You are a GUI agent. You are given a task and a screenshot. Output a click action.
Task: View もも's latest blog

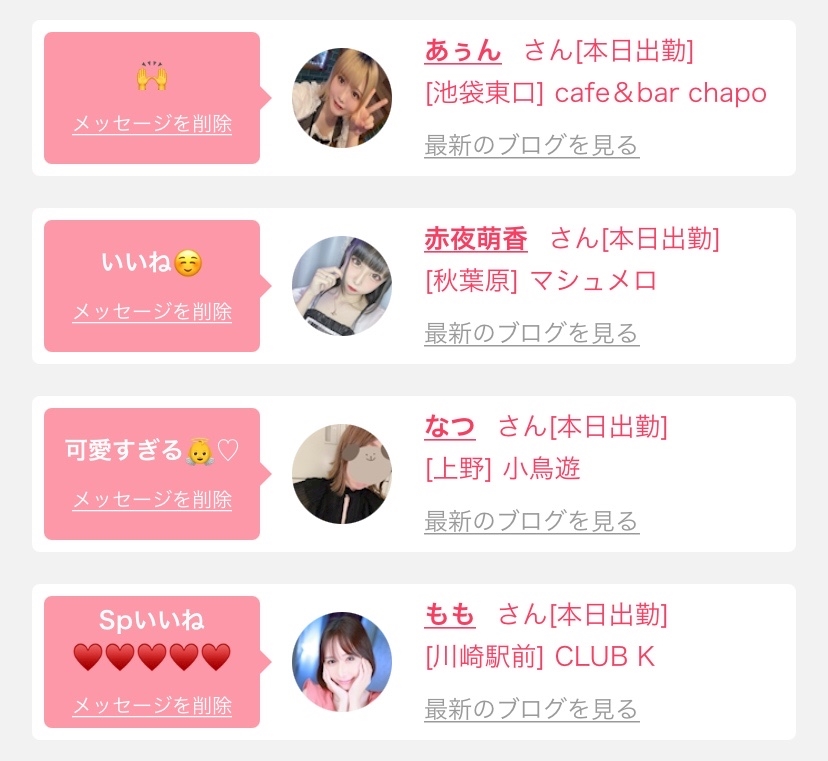point(531,710)
